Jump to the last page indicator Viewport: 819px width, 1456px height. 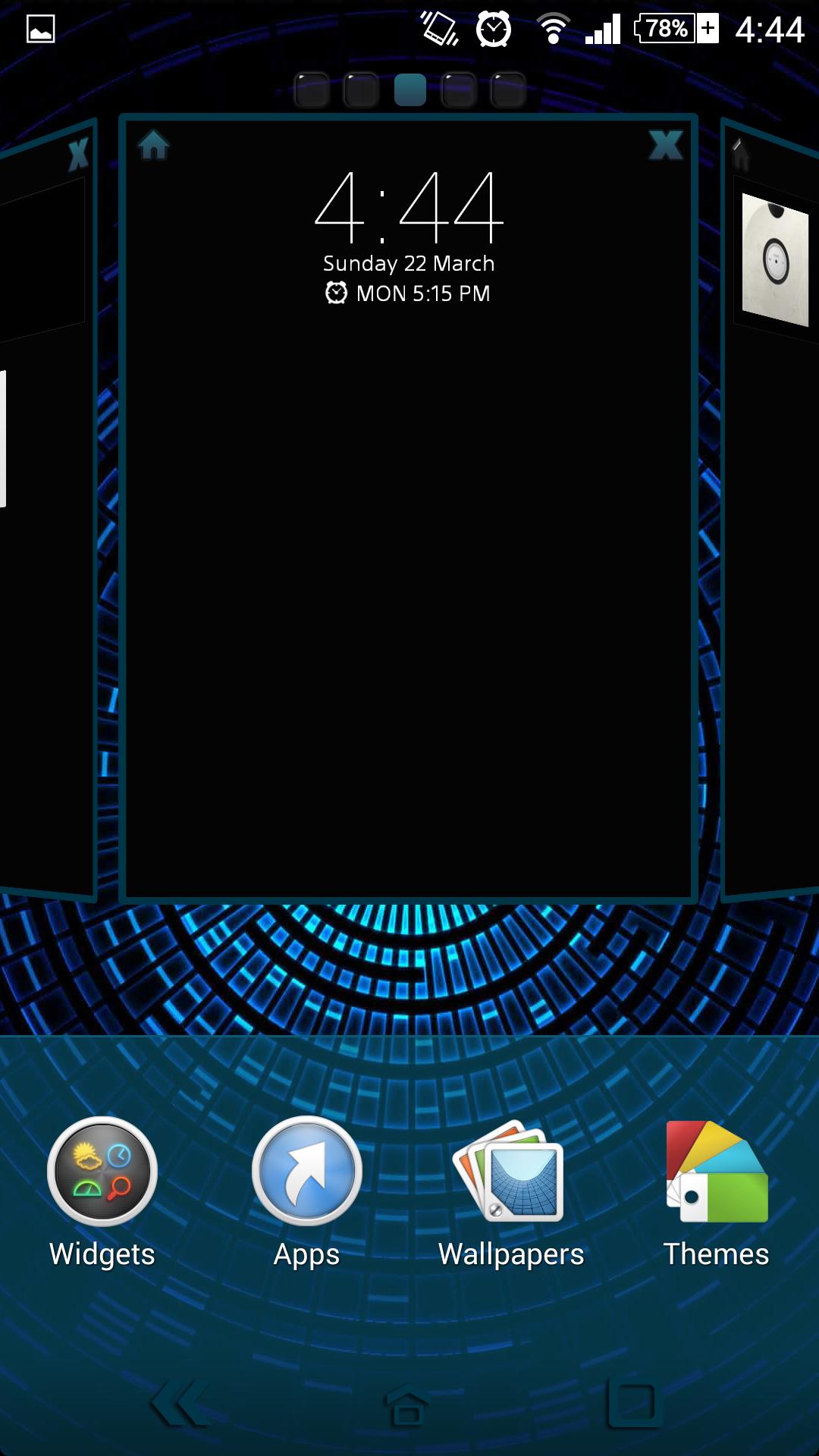click(508, 90)
